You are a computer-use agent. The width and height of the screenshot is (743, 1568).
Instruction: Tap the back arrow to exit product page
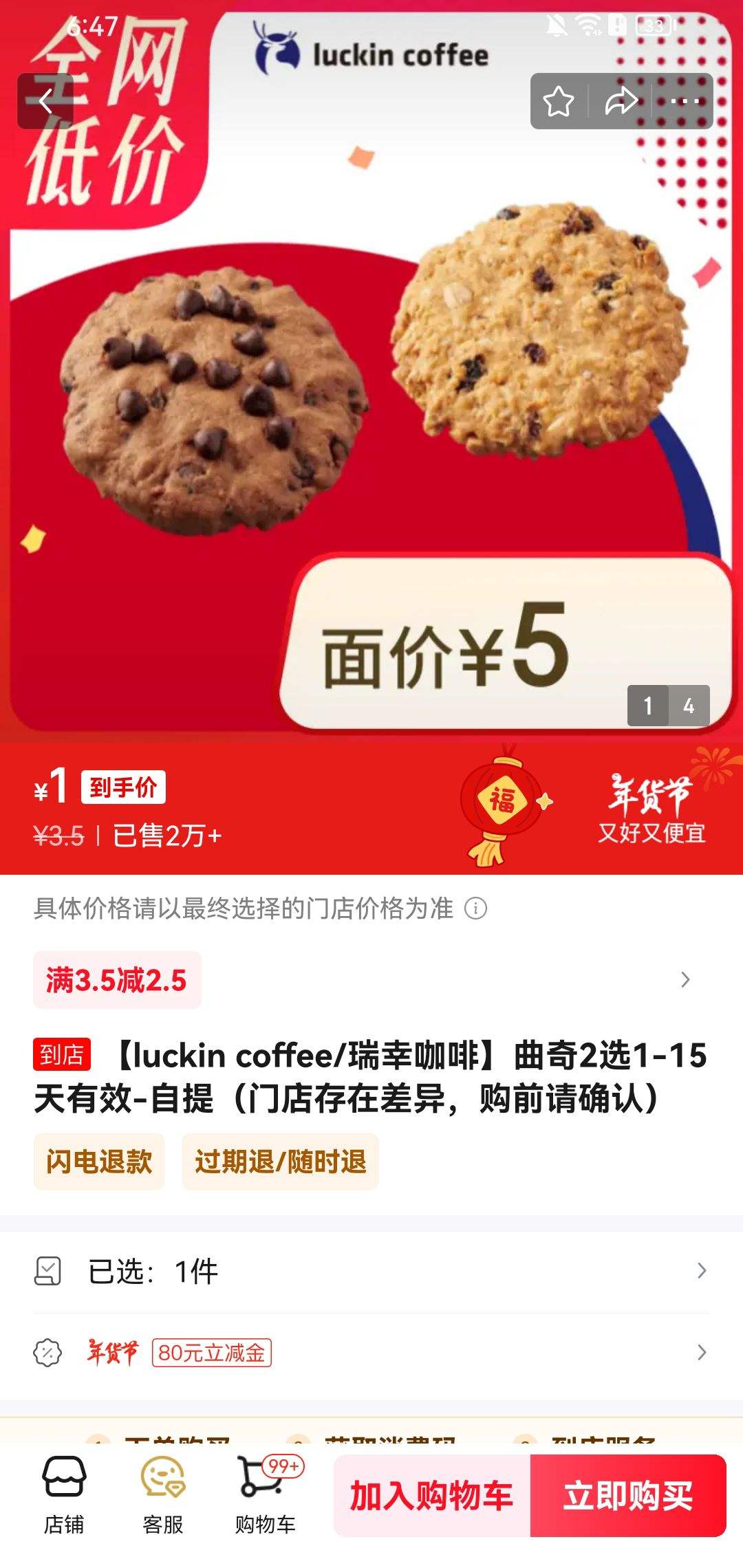click(45, 101)
